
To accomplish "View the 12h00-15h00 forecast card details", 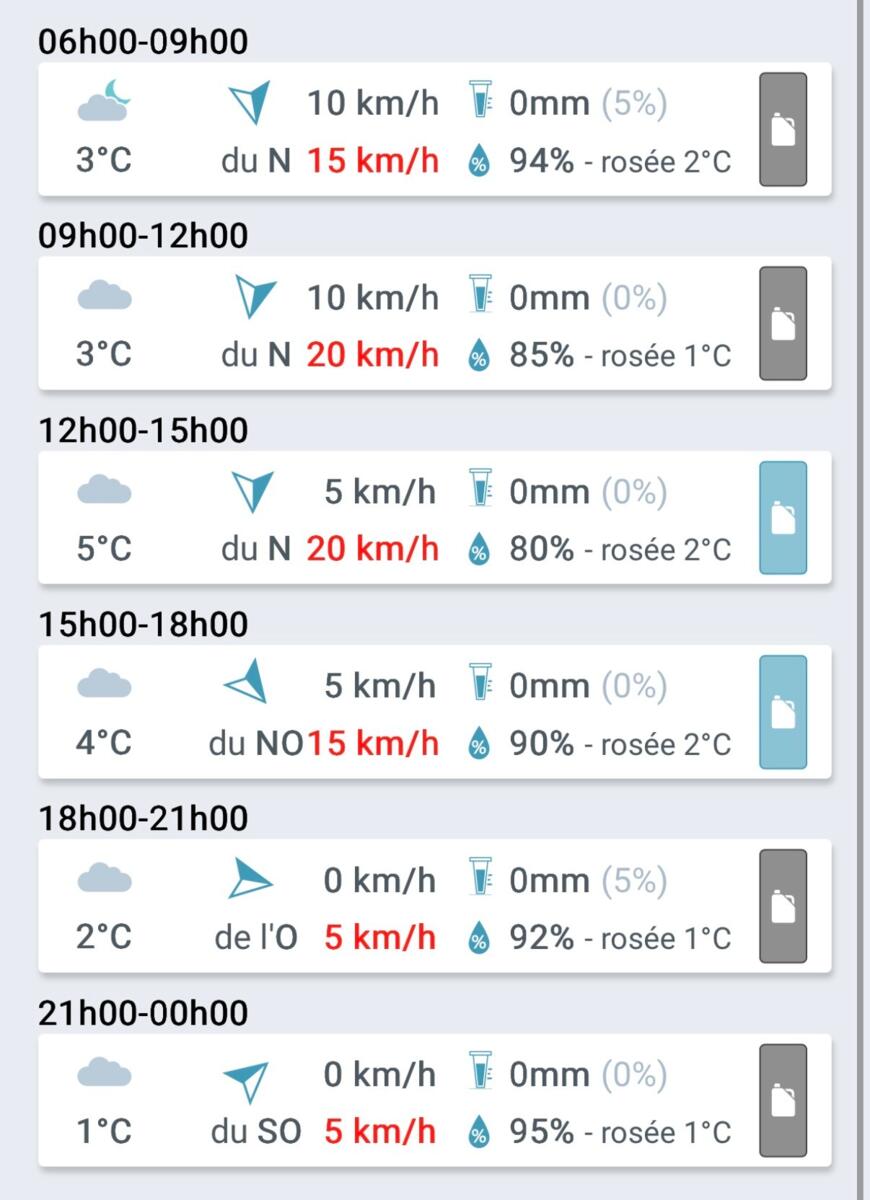I will [400, 518].
